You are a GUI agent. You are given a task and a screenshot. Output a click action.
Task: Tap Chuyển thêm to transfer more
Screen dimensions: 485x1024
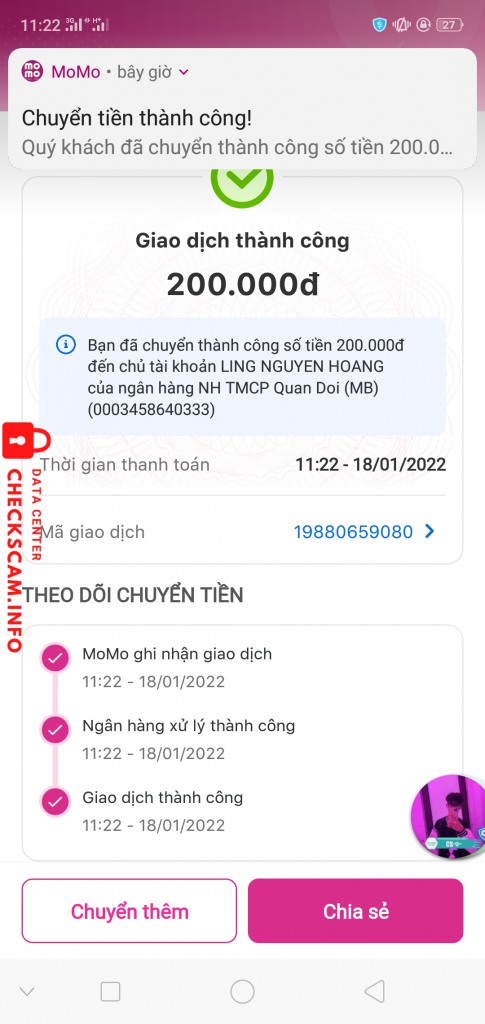click(x=129, y=911)
